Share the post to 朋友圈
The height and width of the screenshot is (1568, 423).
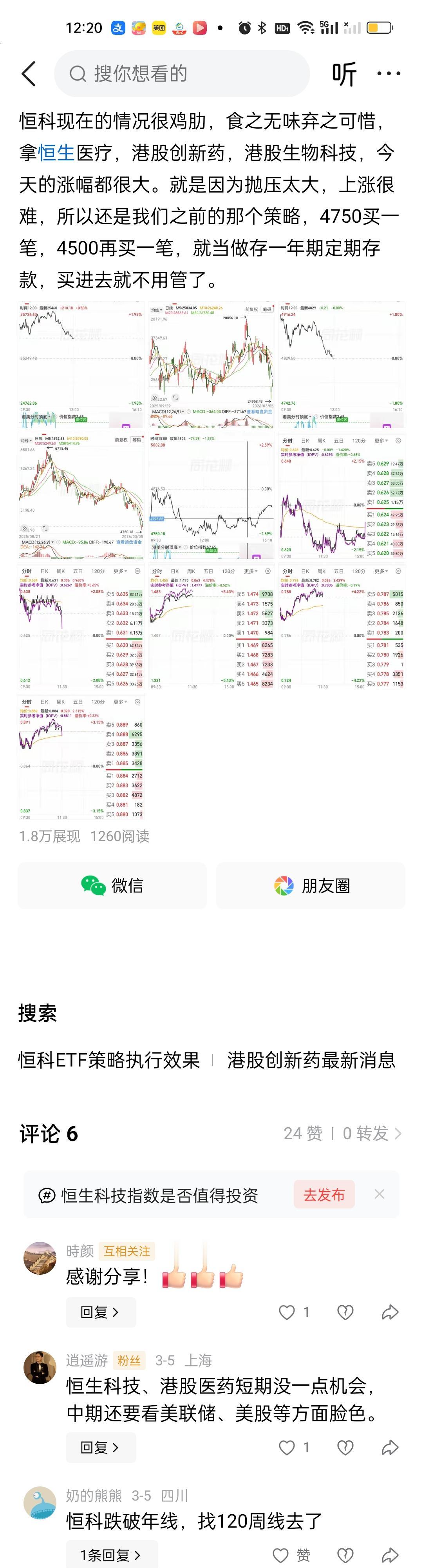click(x=311, y=885)
